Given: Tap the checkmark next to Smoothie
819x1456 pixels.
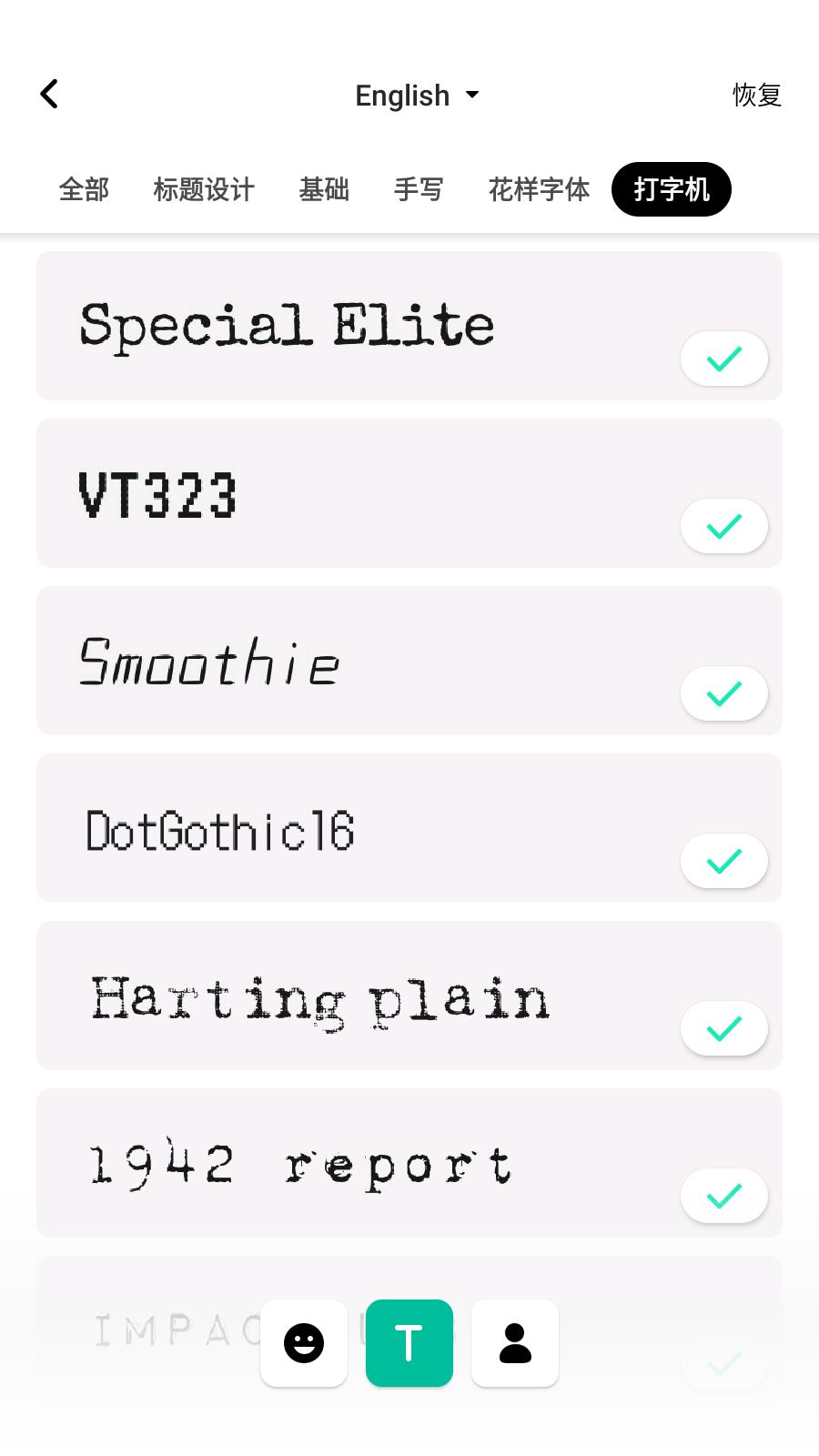Looking at the screenshot, I should pyautogui.click(x=723, y=693).
